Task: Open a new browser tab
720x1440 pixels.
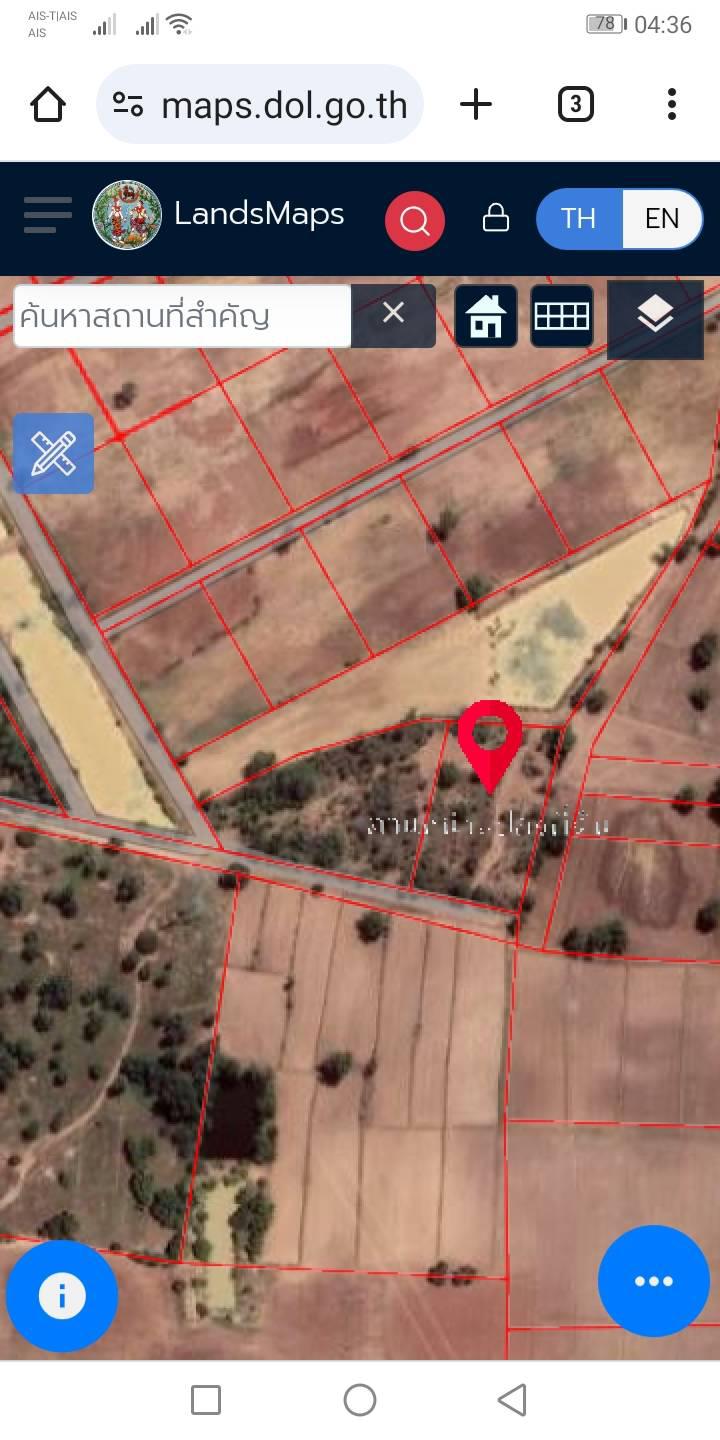Action: [x=476, y=104]
